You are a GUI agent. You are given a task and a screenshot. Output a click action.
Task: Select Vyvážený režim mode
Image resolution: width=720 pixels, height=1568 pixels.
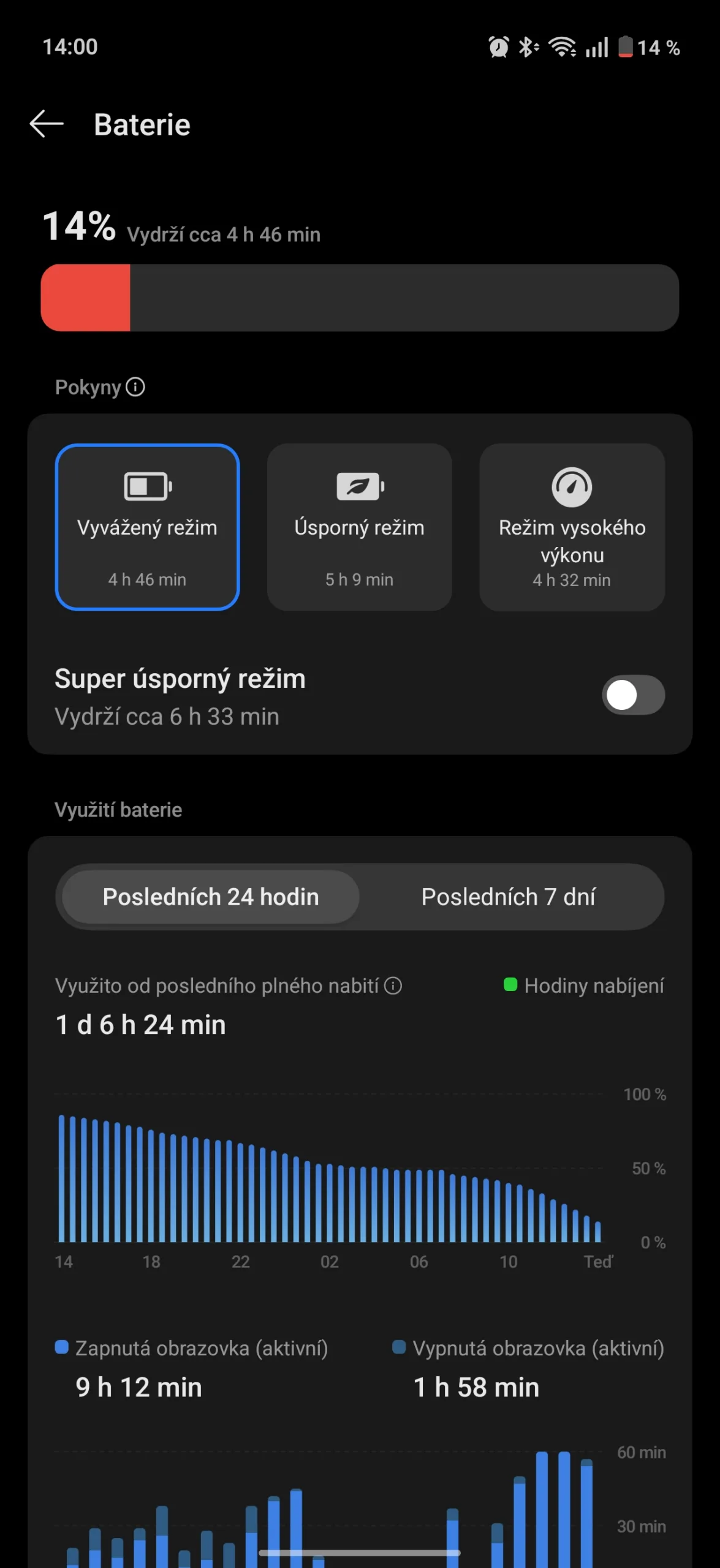(147, 527)
